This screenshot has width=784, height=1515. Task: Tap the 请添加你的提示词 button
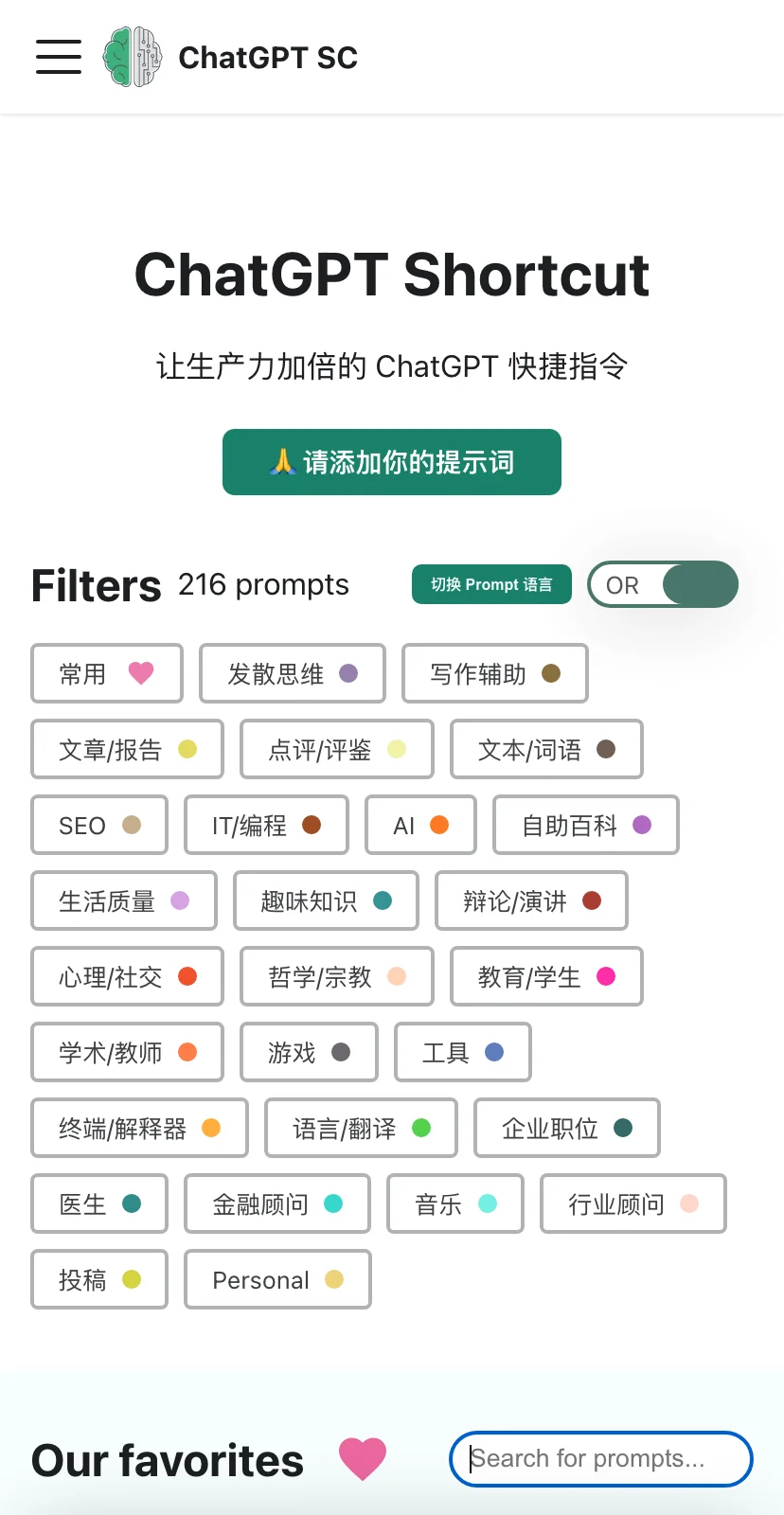(x=392, y=462)
